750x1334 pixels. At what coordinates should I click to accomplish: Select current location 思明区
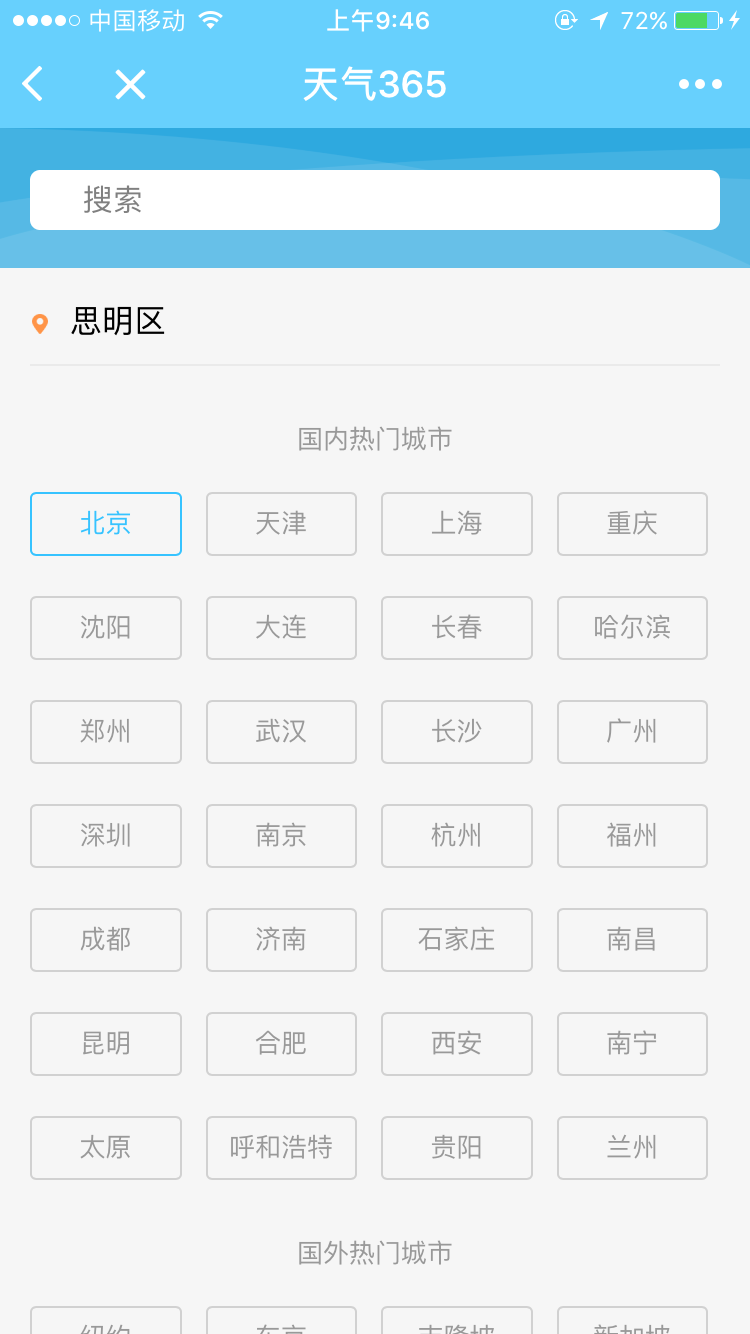[x=117, y=322]
